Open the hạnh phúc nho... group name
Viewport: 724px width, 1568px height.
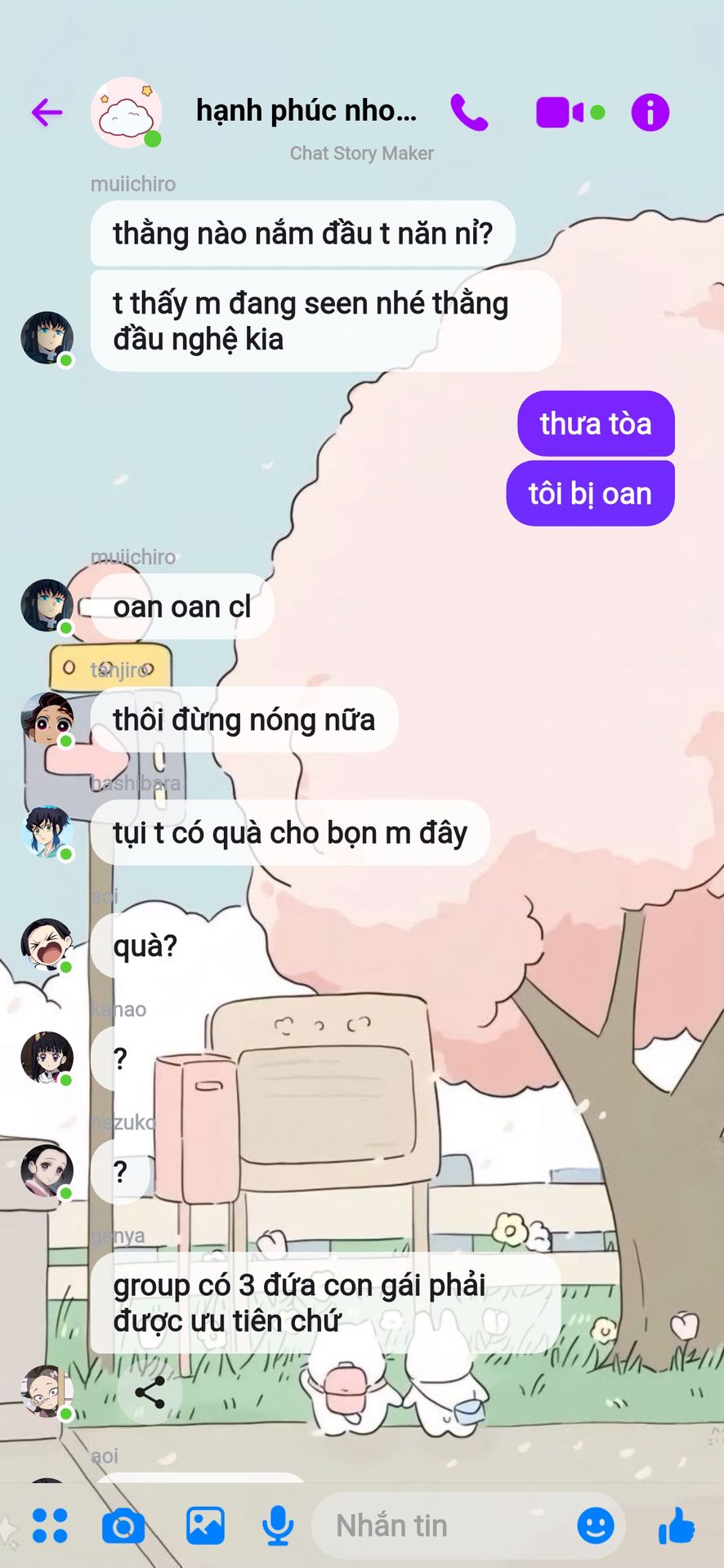(x=306, y=111)
